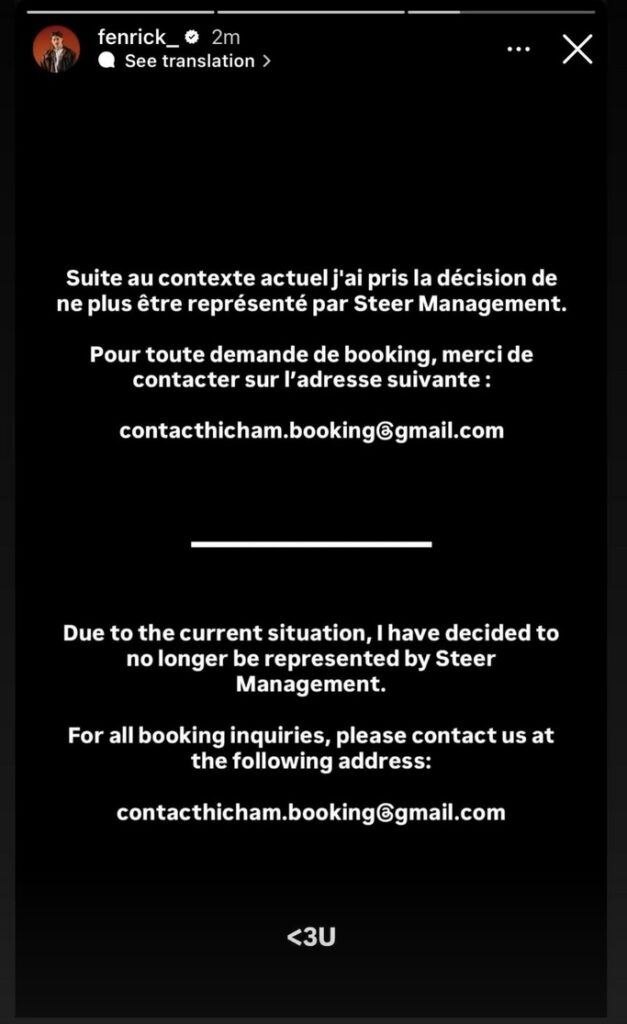Screen dimensions: 627x1024
Task: Open fenrick_ profile picture
Action: [57, 49]
